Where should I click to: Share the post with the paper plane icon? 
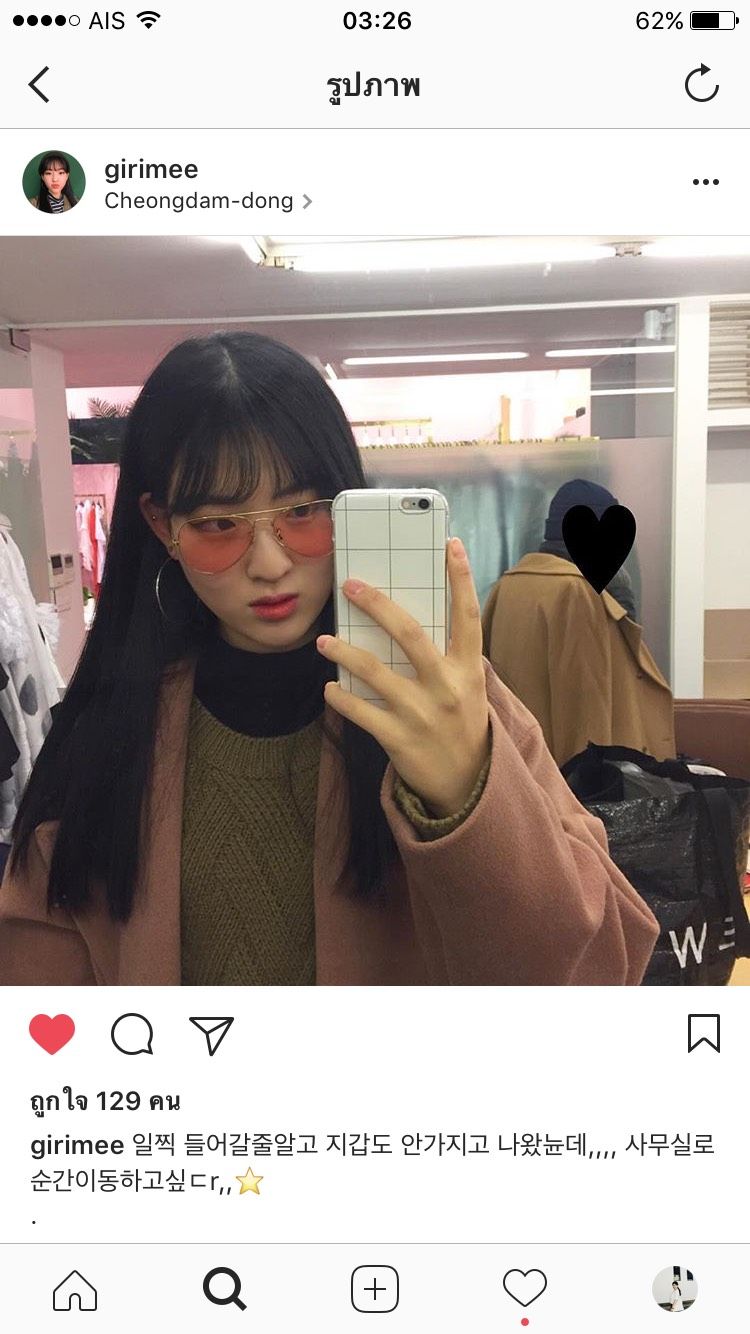click(211, 1035)
